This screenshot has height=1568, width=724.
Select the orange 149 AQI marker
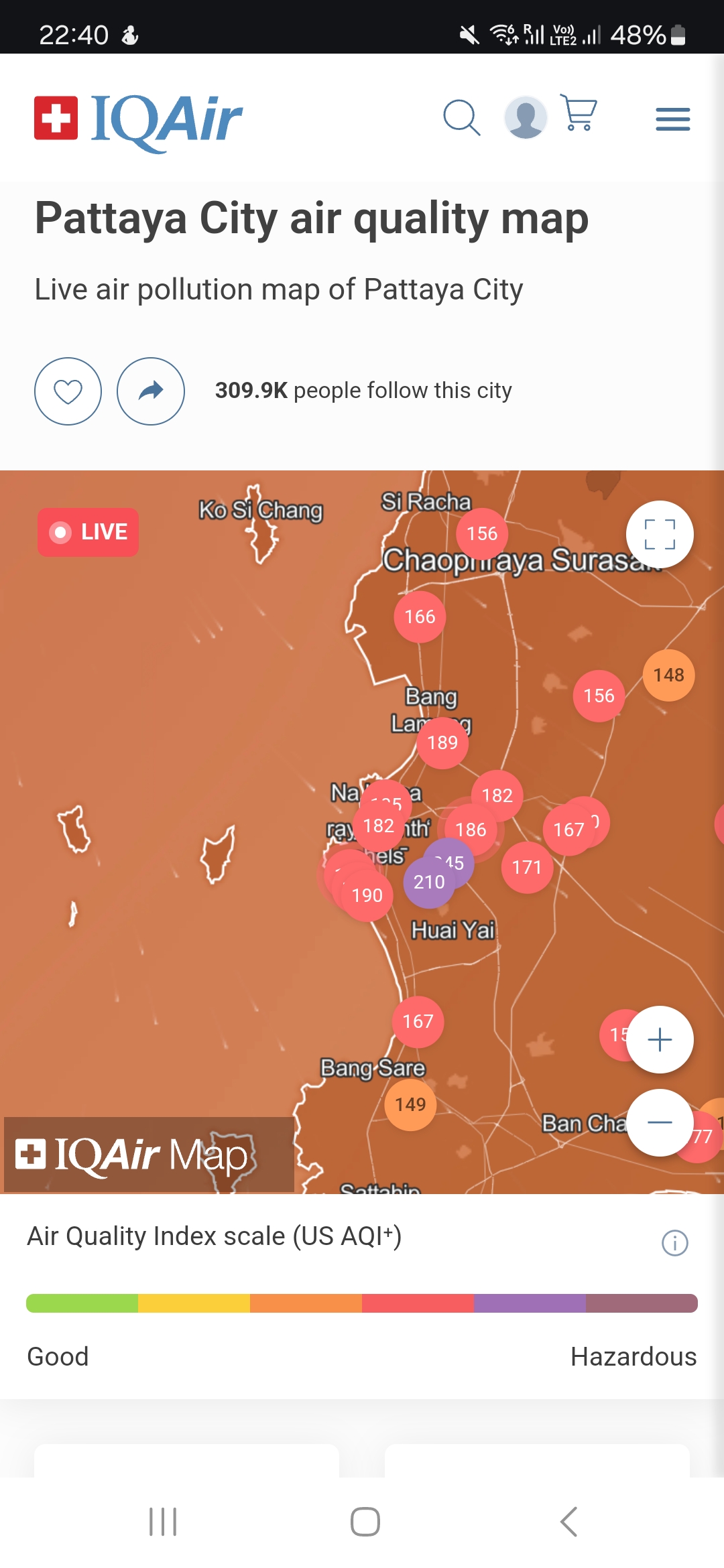[410, 1104]
